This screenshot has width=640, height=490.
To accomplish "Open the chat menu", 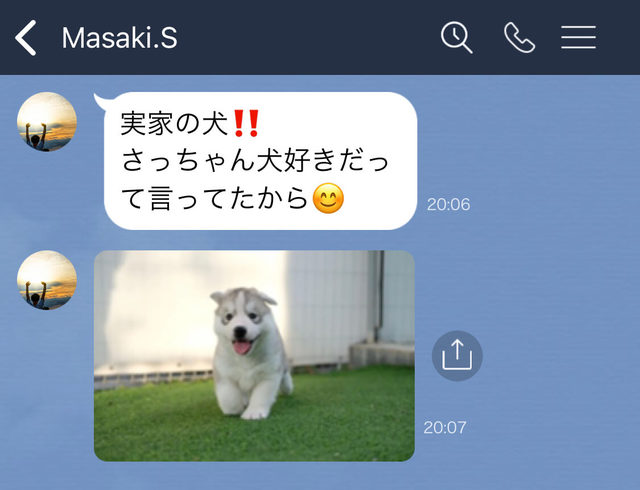I will coord(578,38).
